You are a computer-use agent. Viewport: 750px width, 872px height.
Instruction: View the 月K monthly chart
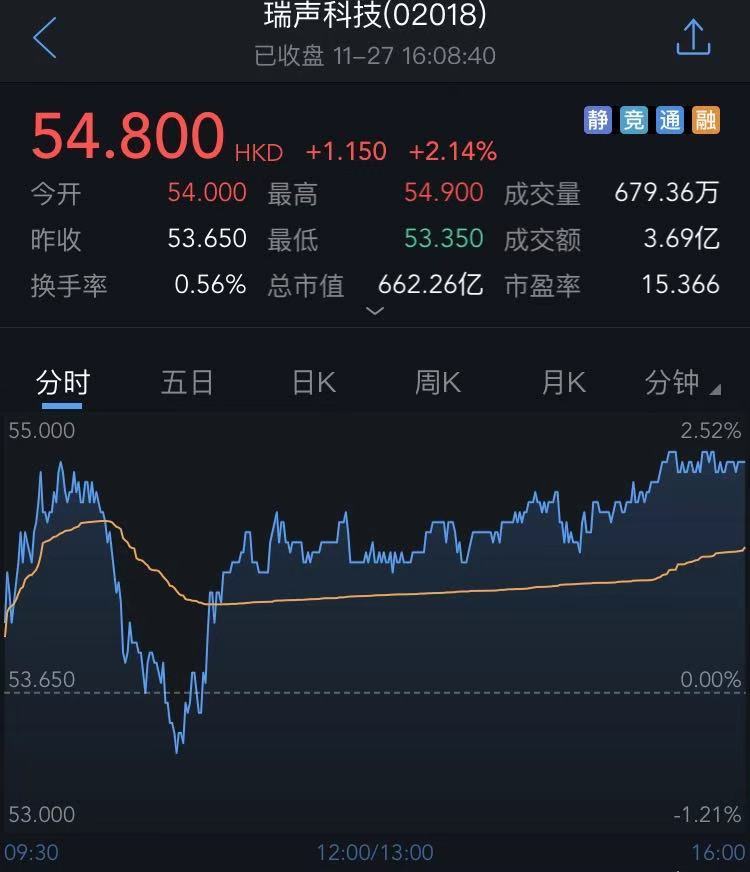561,382
